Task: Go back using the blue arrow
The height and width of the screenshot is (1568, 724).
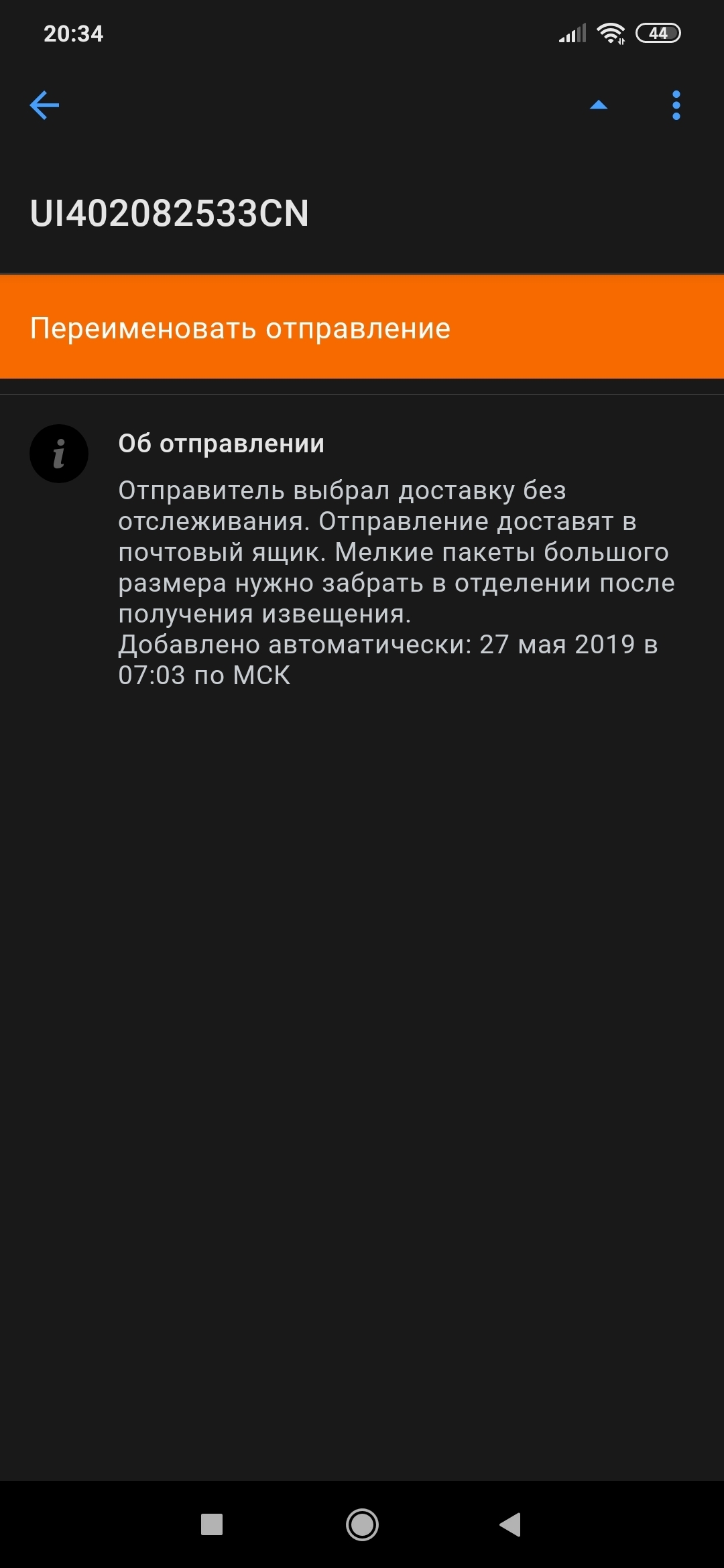Action: coord(44,105)
